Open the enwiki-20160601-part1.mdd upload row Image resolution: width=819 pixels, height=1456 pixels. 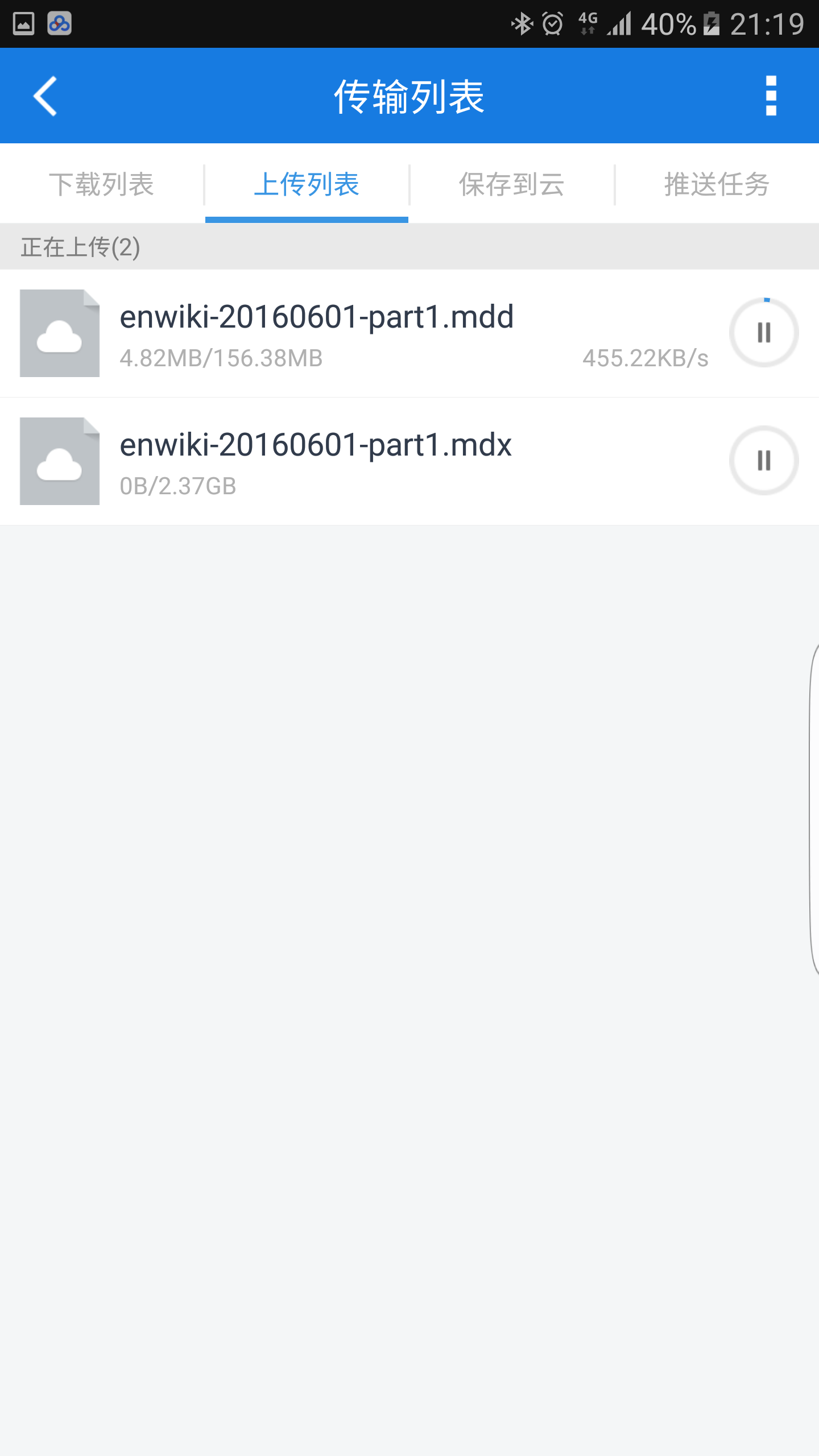(x=409, y=333)
